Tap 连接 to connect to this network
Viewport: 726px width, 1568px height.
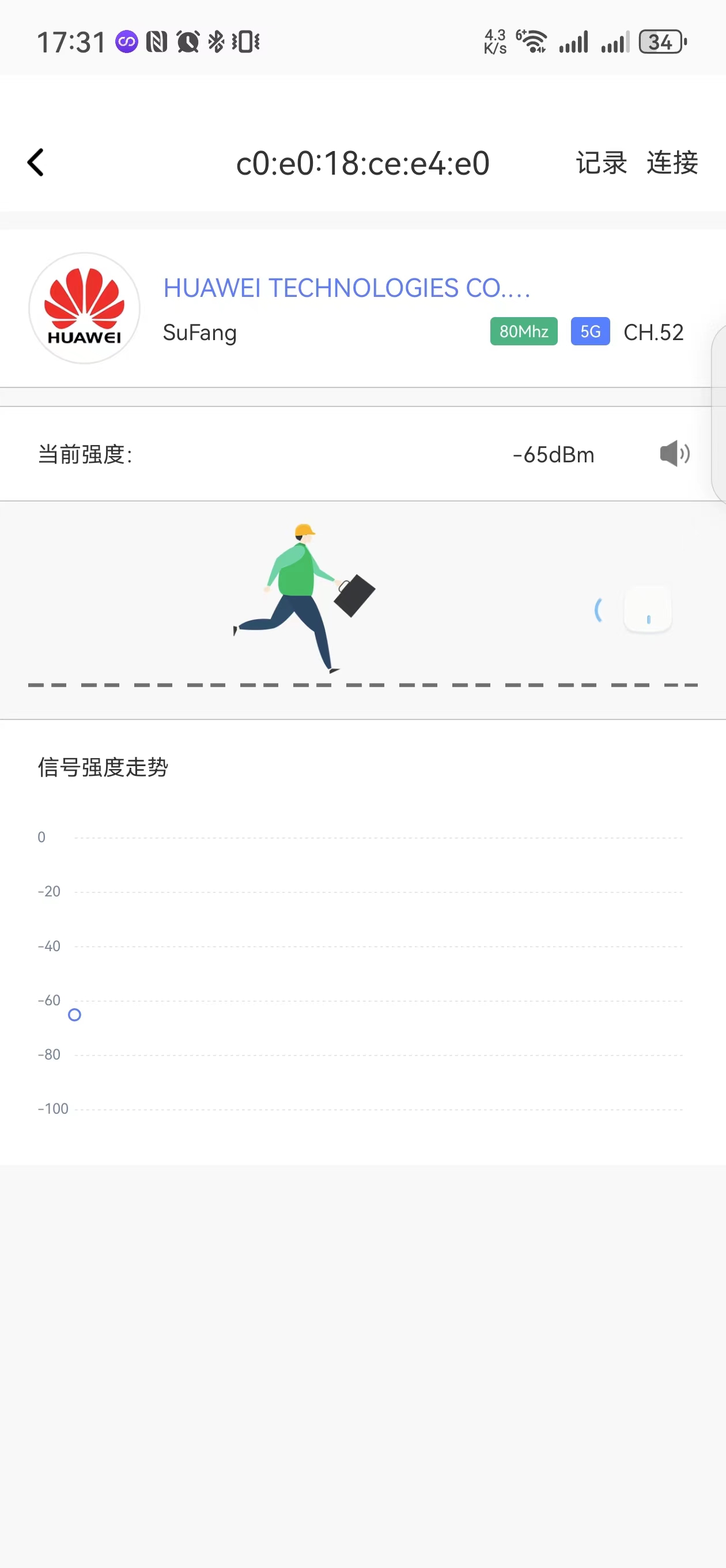[x=672, y=163]
